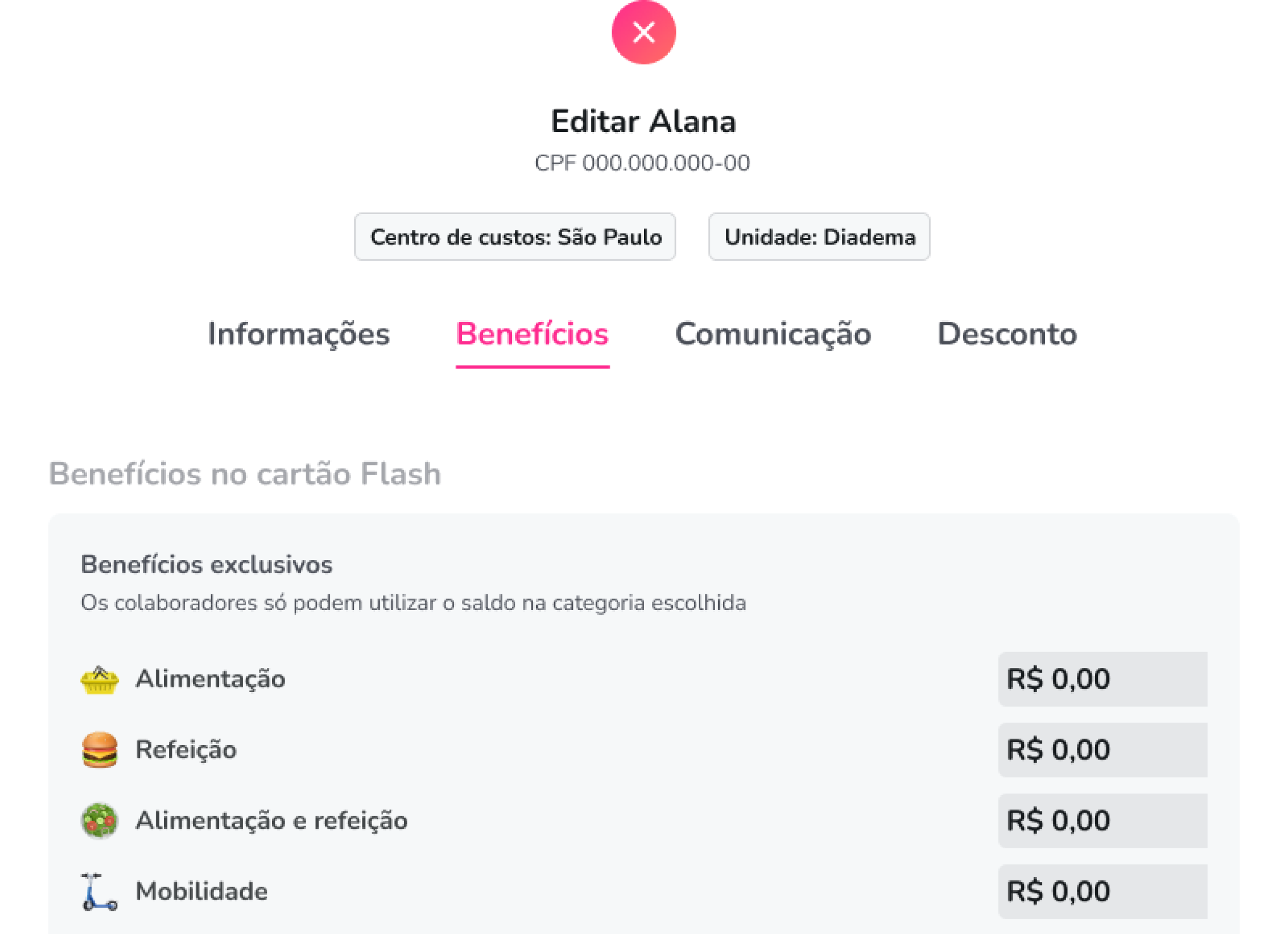Select the Benefícios tab
Viewport: 1288px width, 934px height.
click(532, 334)
